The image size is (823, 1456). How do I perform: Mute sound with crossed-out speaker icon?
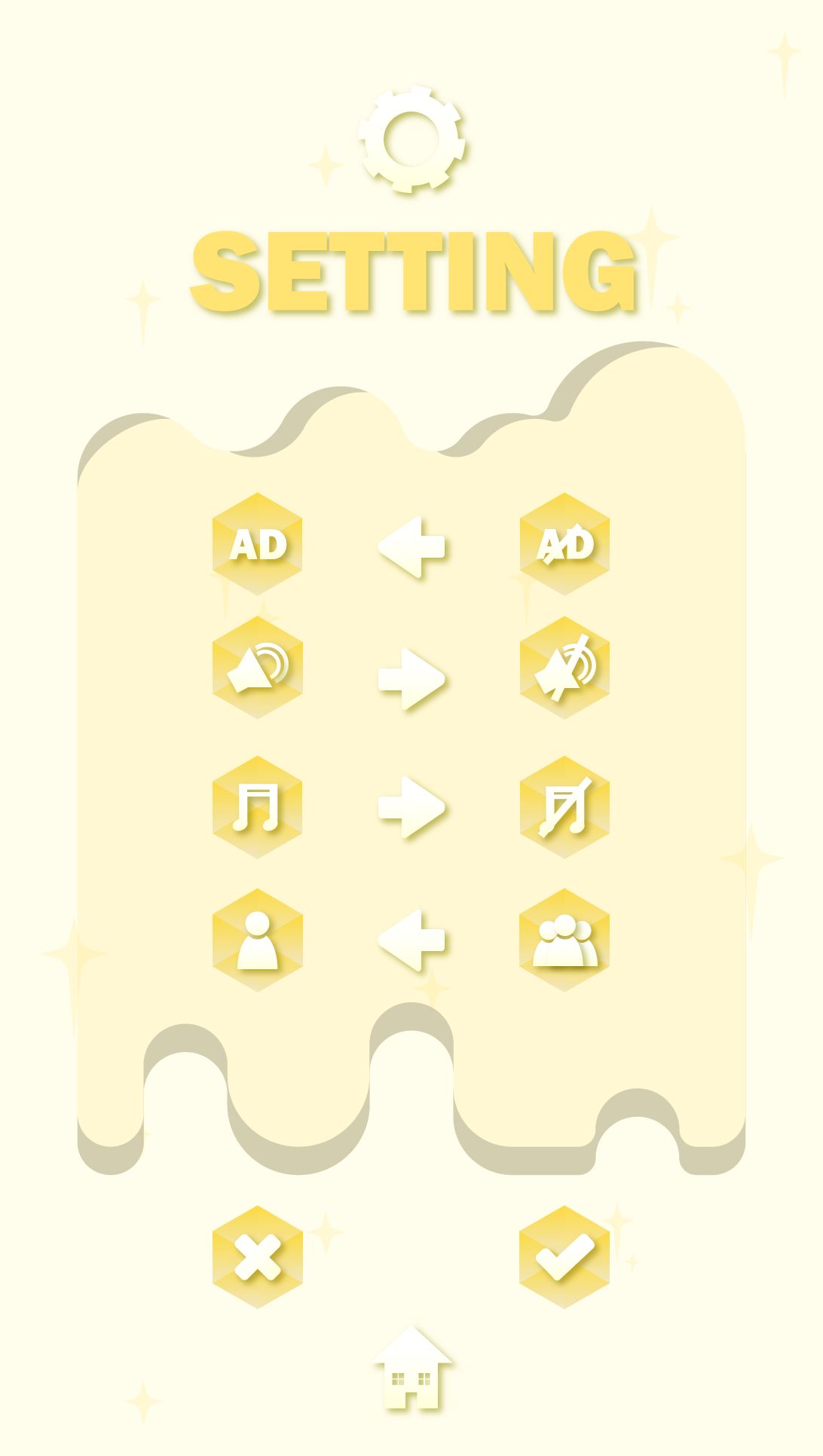click(x=564, y=668)
